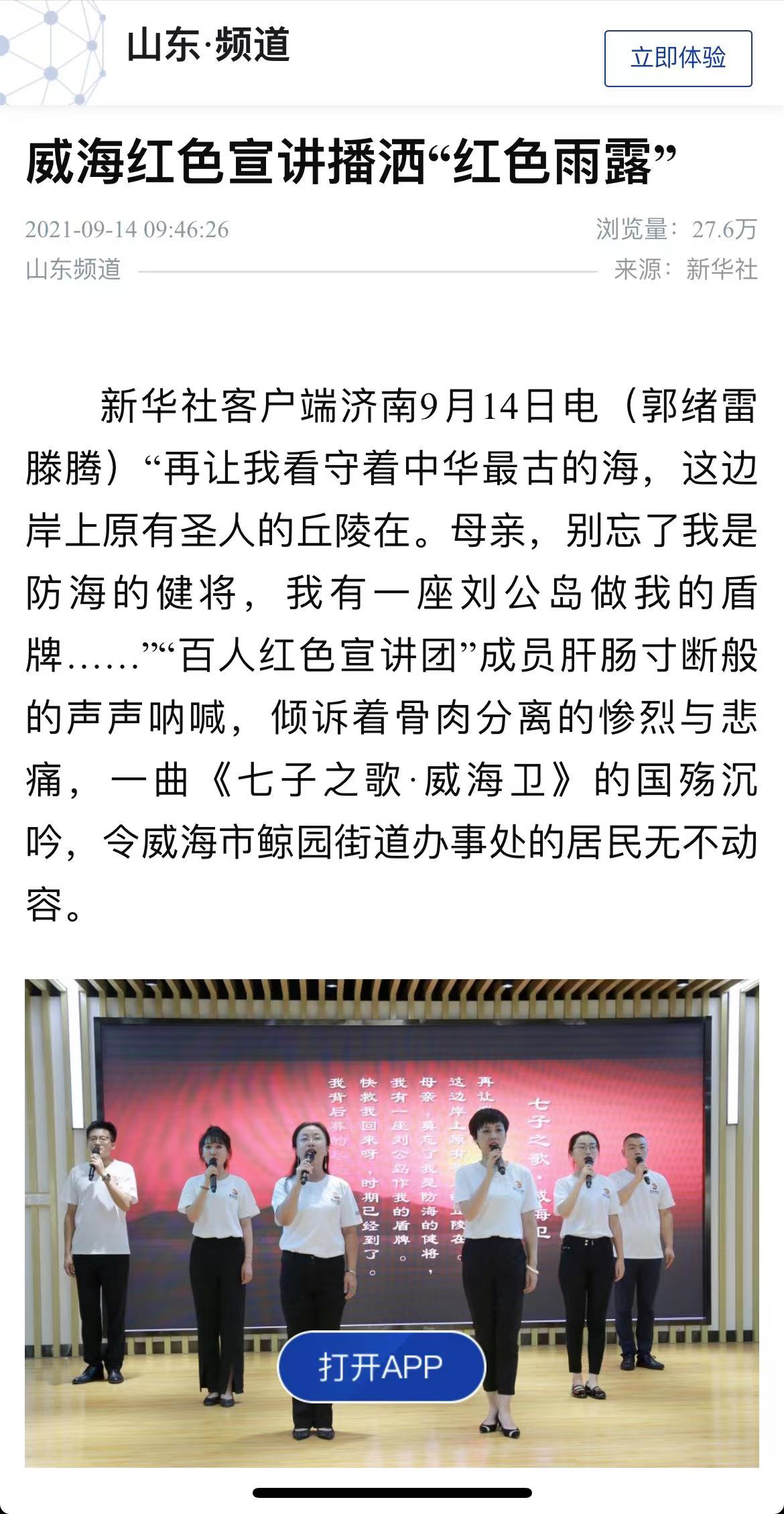784x1514 pixels.
Task: Tap the 打开APP button
Action: [381, 1367]
